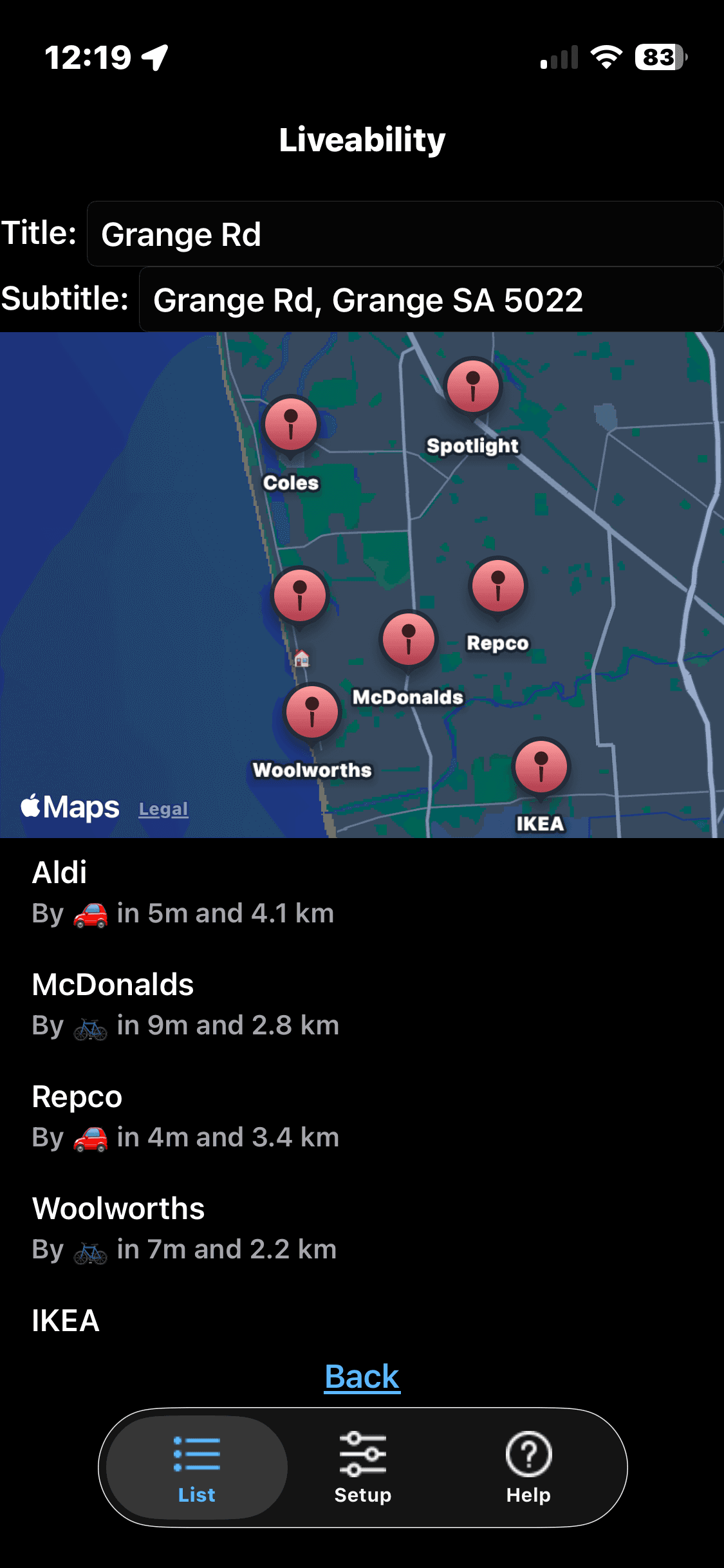Select the Repco map pin
The height and width of the screenshot is (1568, 724).
[x=497, y=586]
